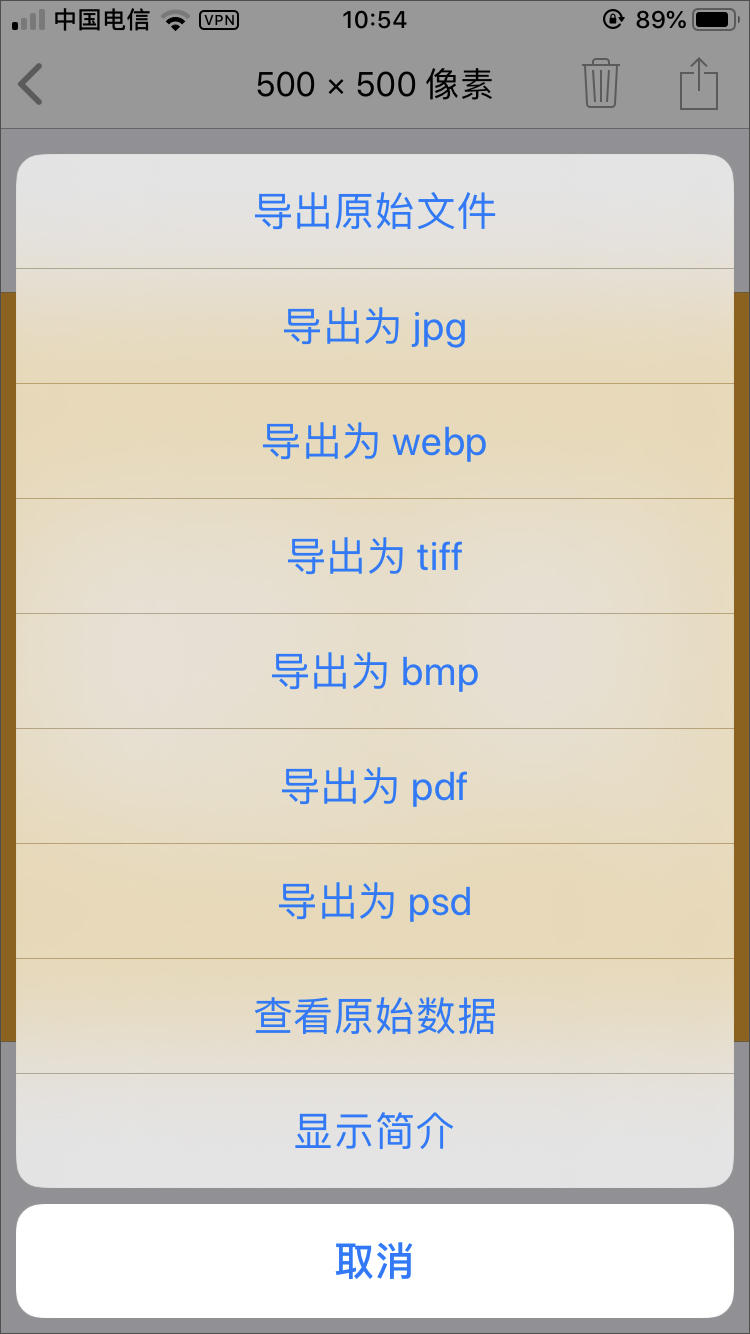
Task: Export the image as webp
Action: 375,442
